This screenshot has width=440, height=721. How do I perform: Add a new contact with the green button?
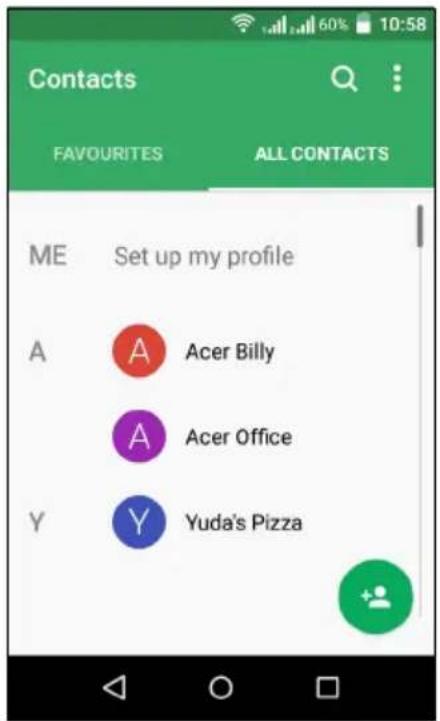point(376,597)
